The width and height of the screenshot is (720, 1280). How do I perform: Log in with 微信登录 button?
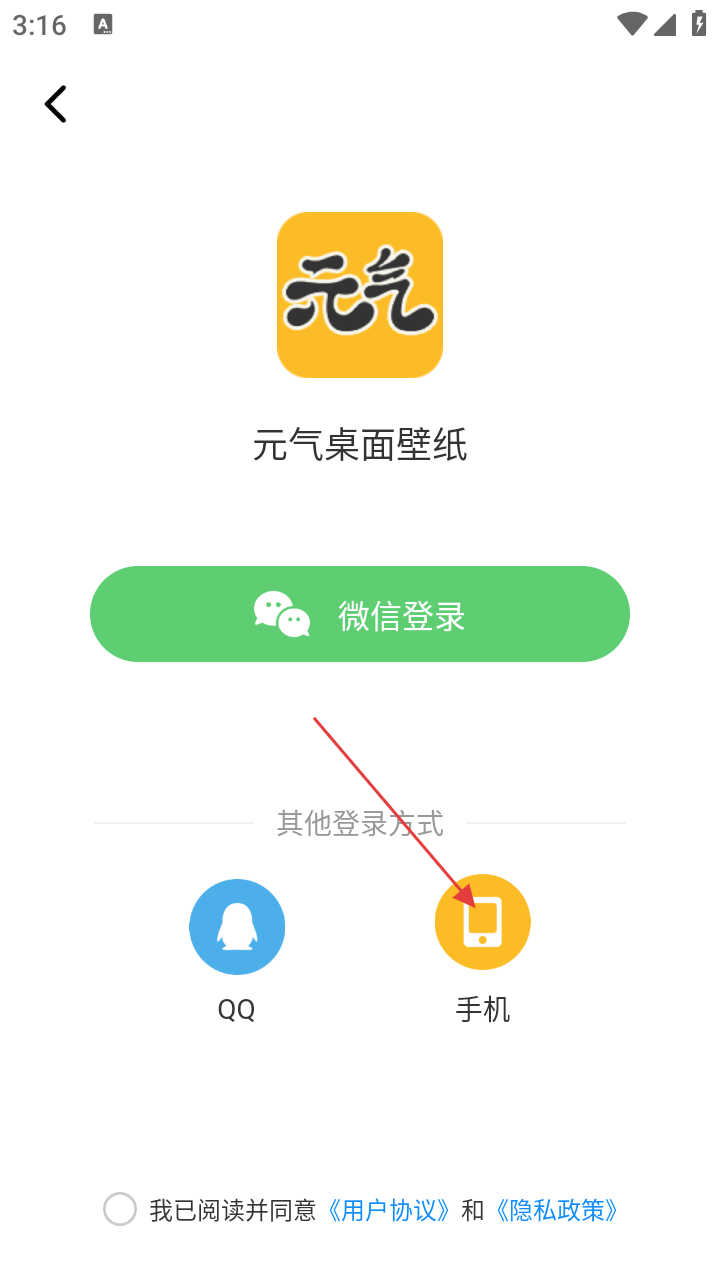[x=360, y=614]
